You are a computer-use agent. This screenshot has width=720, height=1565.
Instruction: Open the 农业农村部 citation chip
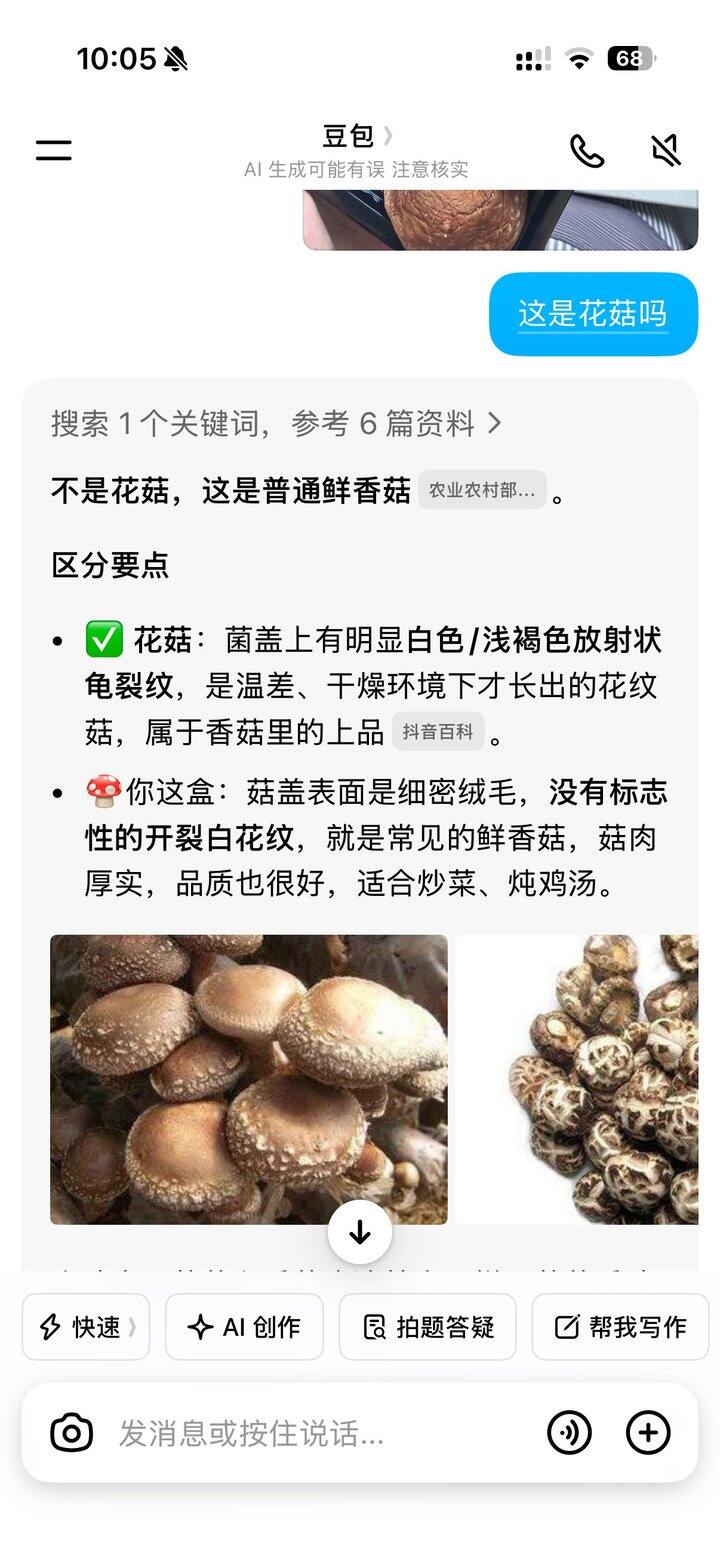482,490
